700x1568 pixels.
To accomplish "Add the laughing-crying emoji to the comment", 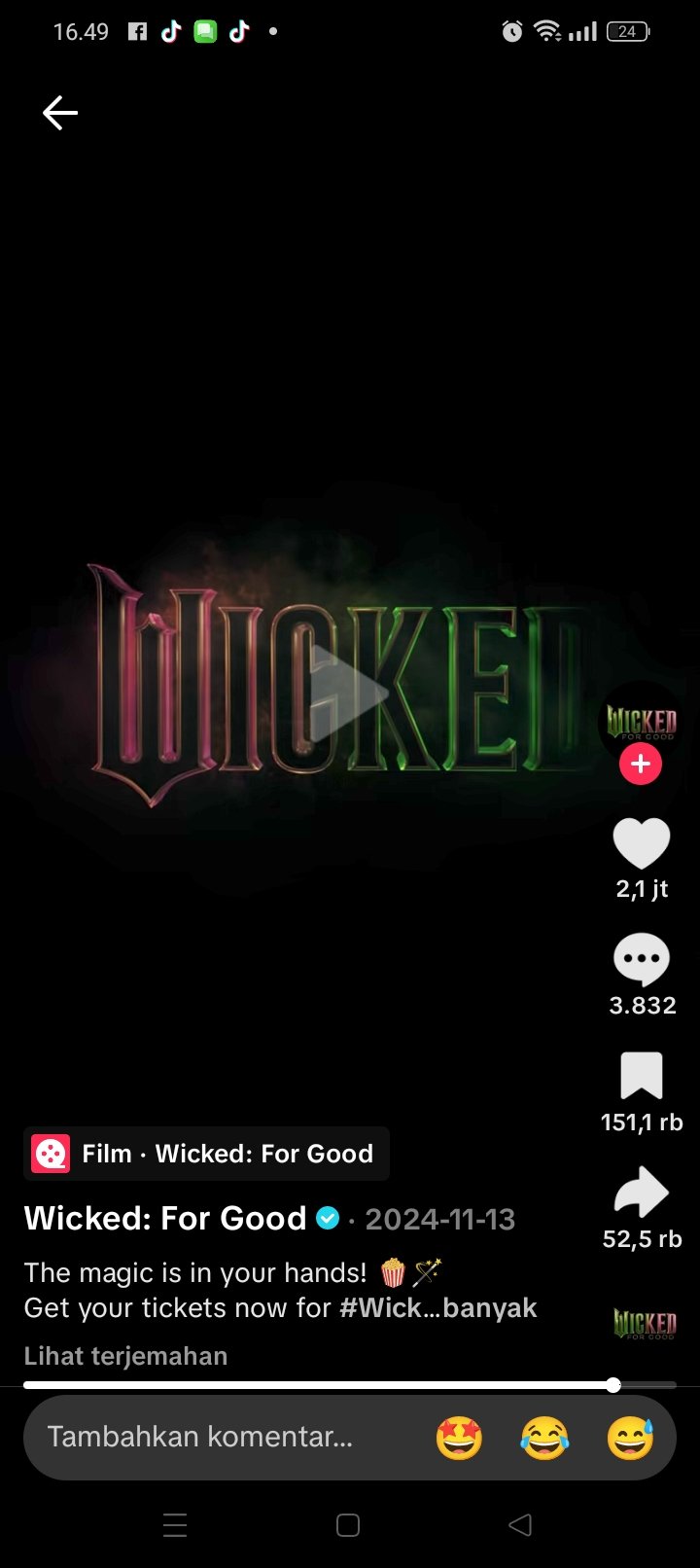I will (x=544, y=1438).
